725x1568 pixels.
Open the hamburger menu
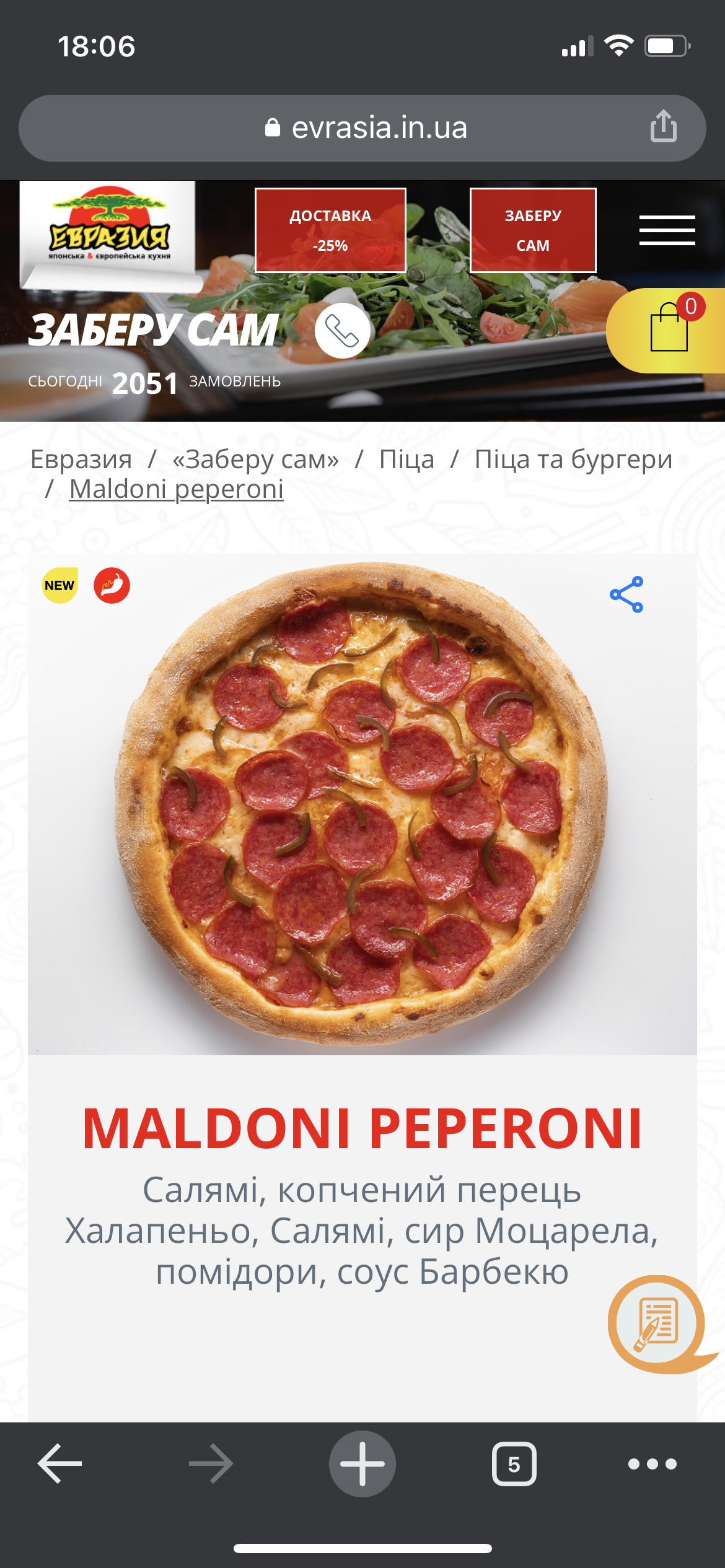667,230
